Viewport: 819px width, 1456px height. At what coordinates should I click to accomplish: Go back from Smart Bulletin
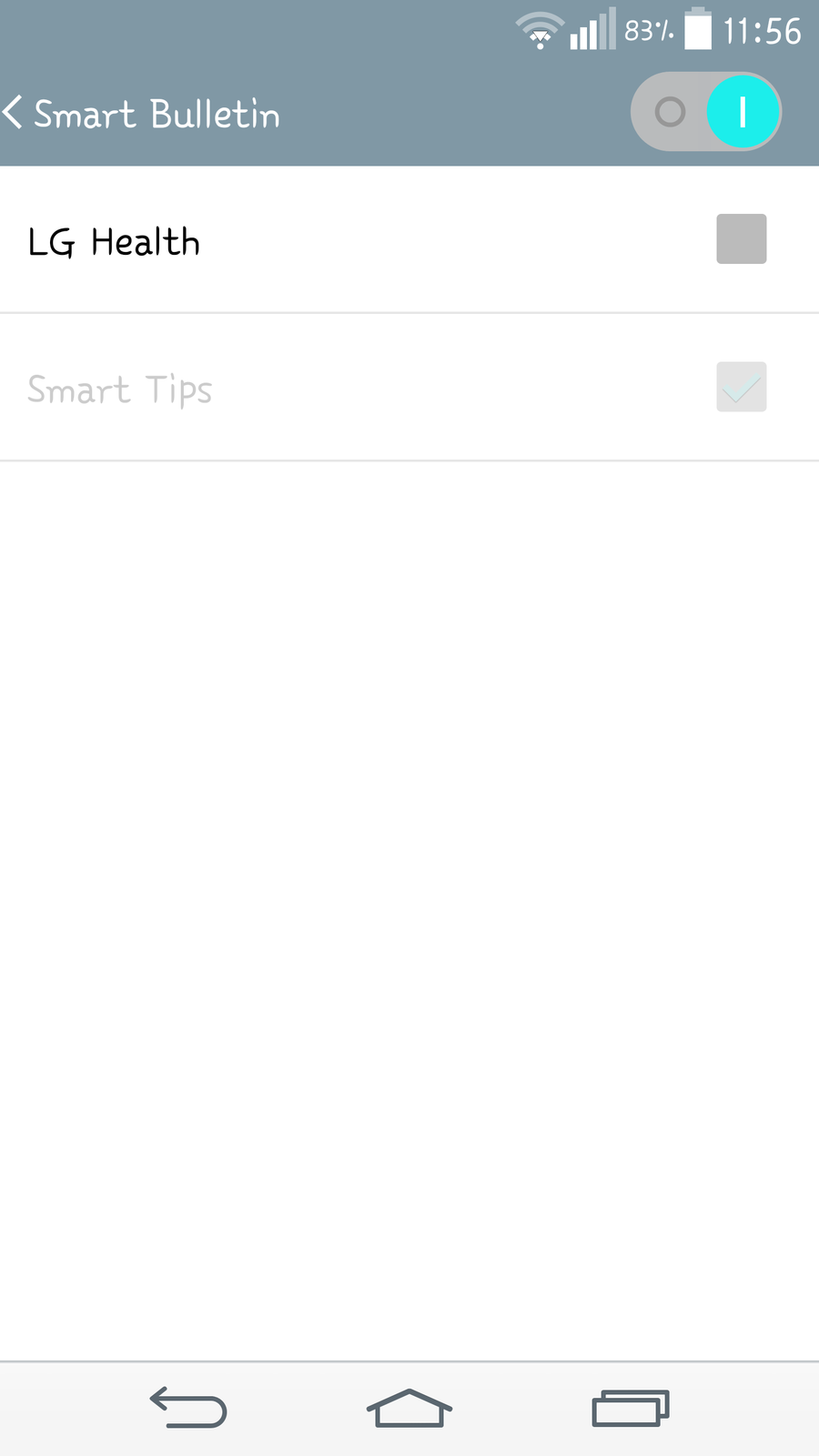point(15,114)
